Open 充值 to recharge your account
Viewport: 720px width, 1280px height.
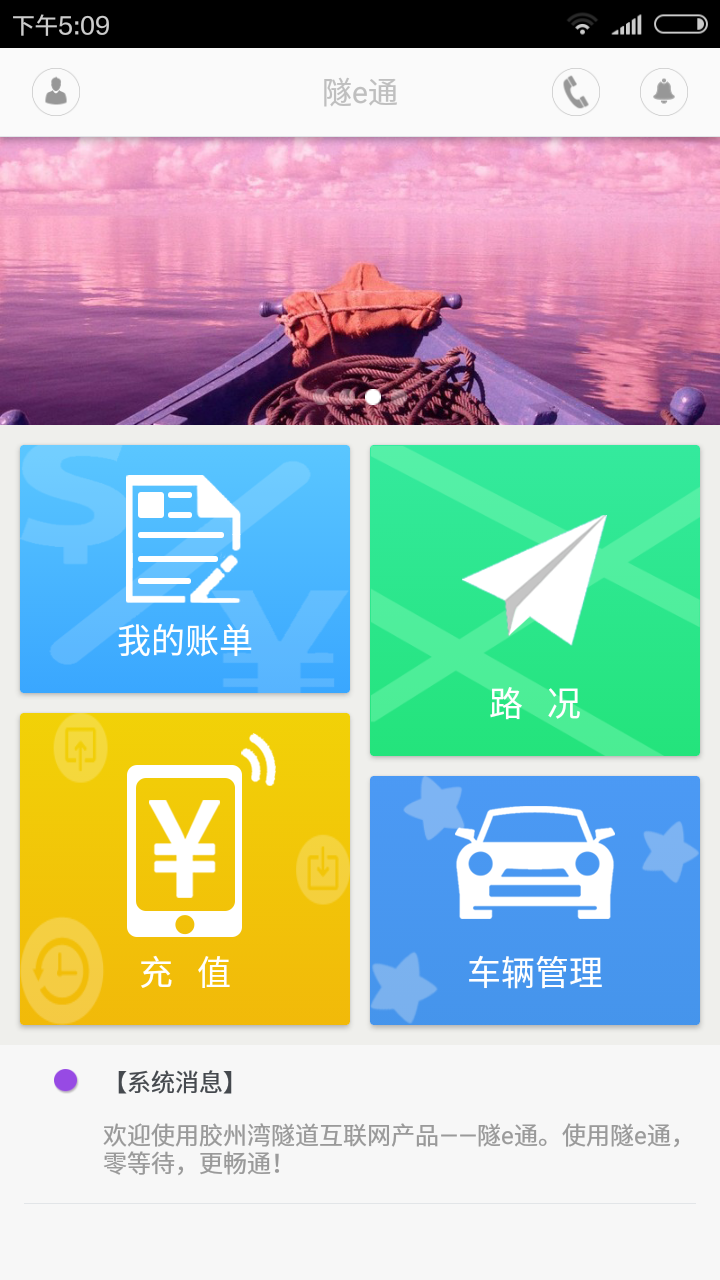pyautogui.click(x=184, y=972)
